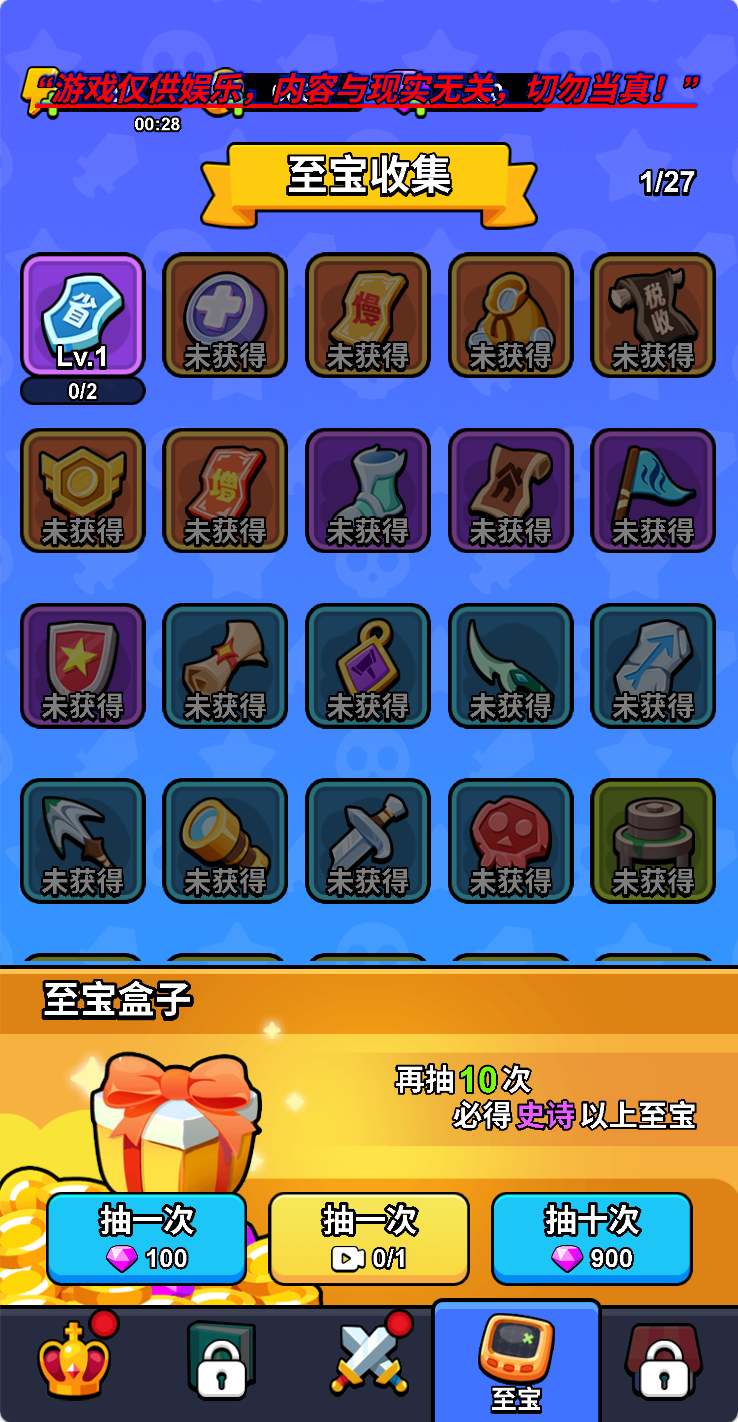This screenshot has height=1422, width=738.
Task: View the unobtained purple cross coin treasure
Action: pos(225,315)
